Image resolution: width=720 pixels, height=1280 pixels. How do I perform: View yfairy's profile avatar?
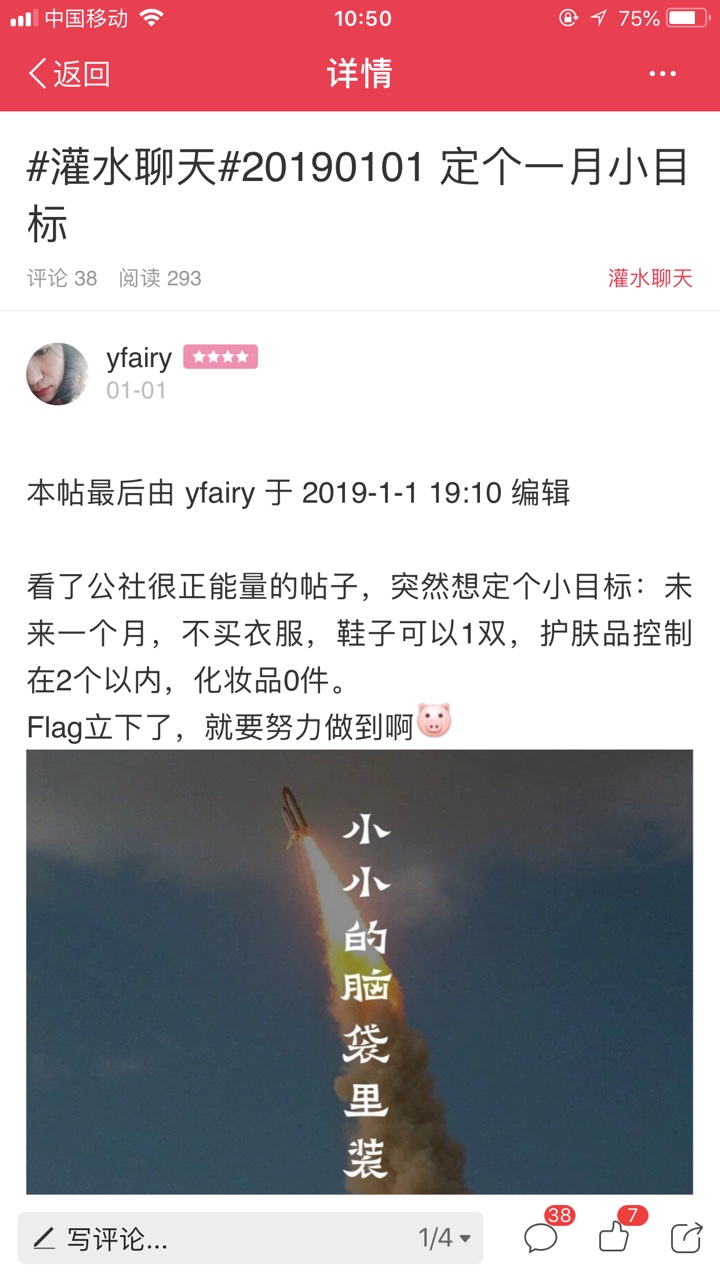57,373
